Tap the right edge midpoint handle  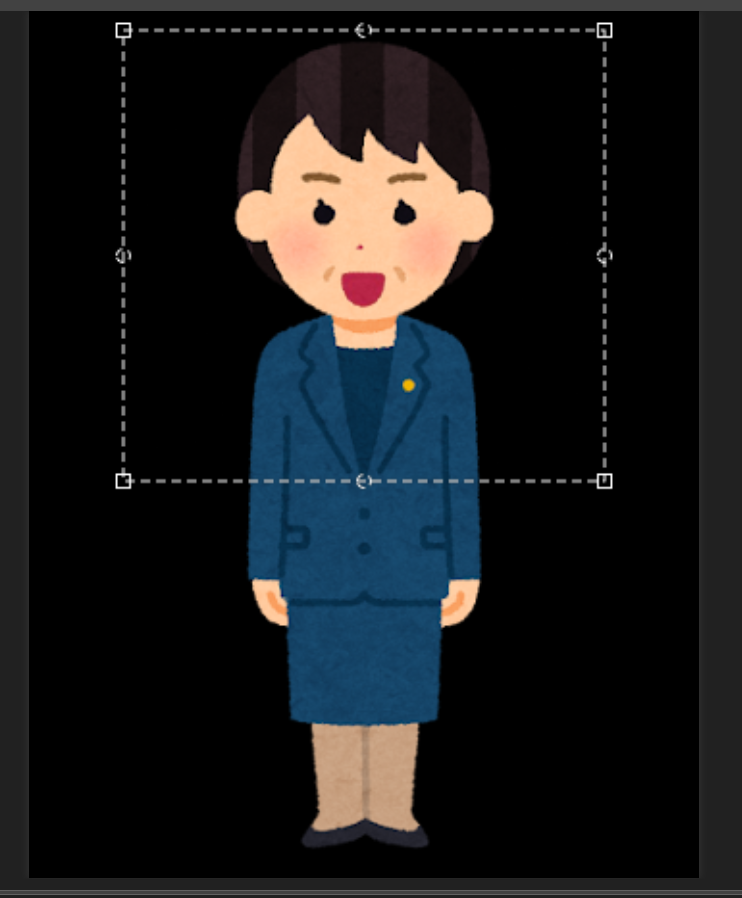pyautogui.click(x=604, y=256)
